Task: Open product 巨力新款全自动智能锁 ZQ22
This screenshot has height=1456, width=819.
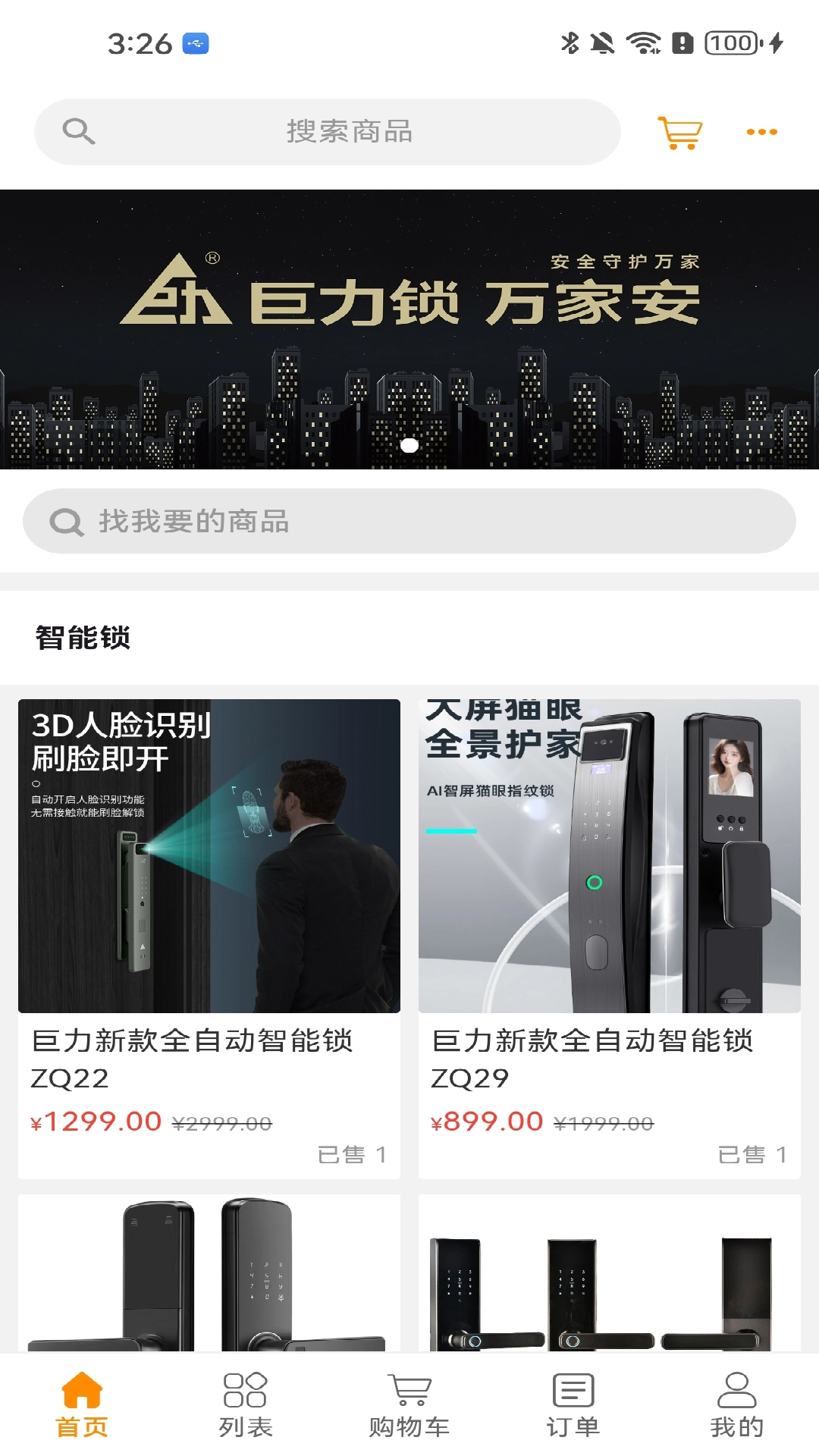Action: (x=209, y=937)
